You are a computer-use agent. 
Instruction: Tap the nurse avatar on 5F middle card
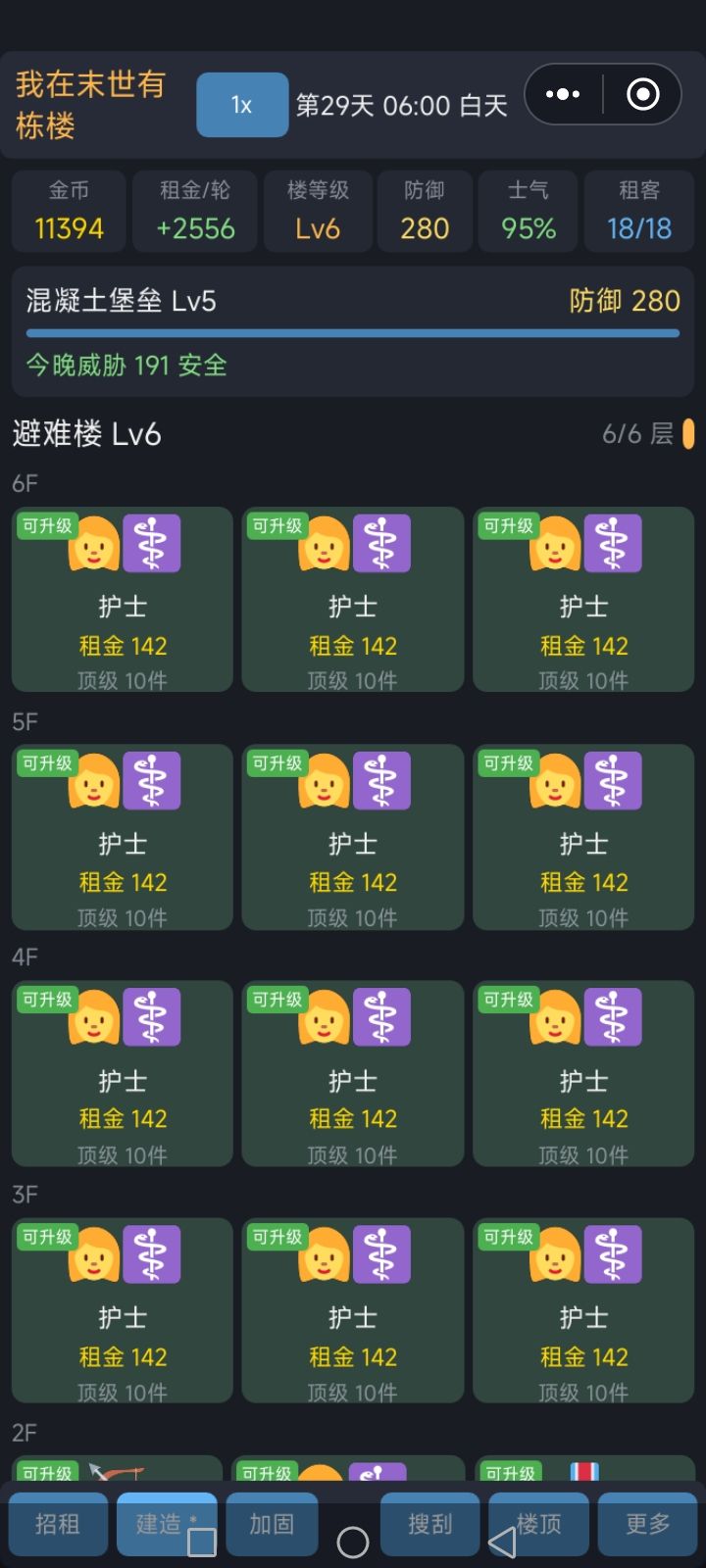[322, 780]
